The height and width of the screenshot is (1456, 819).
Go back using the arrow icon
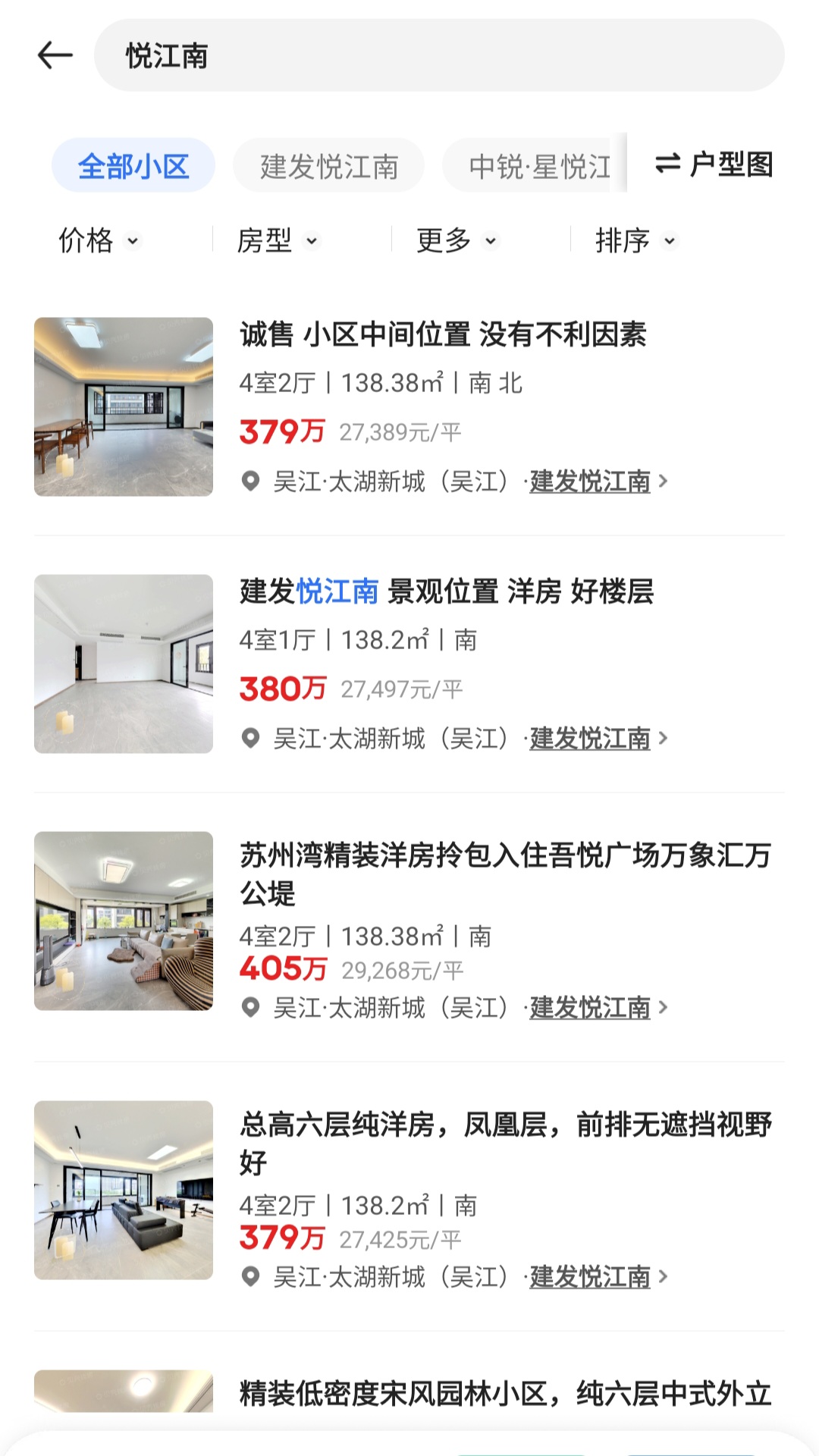tap(55, 55)
